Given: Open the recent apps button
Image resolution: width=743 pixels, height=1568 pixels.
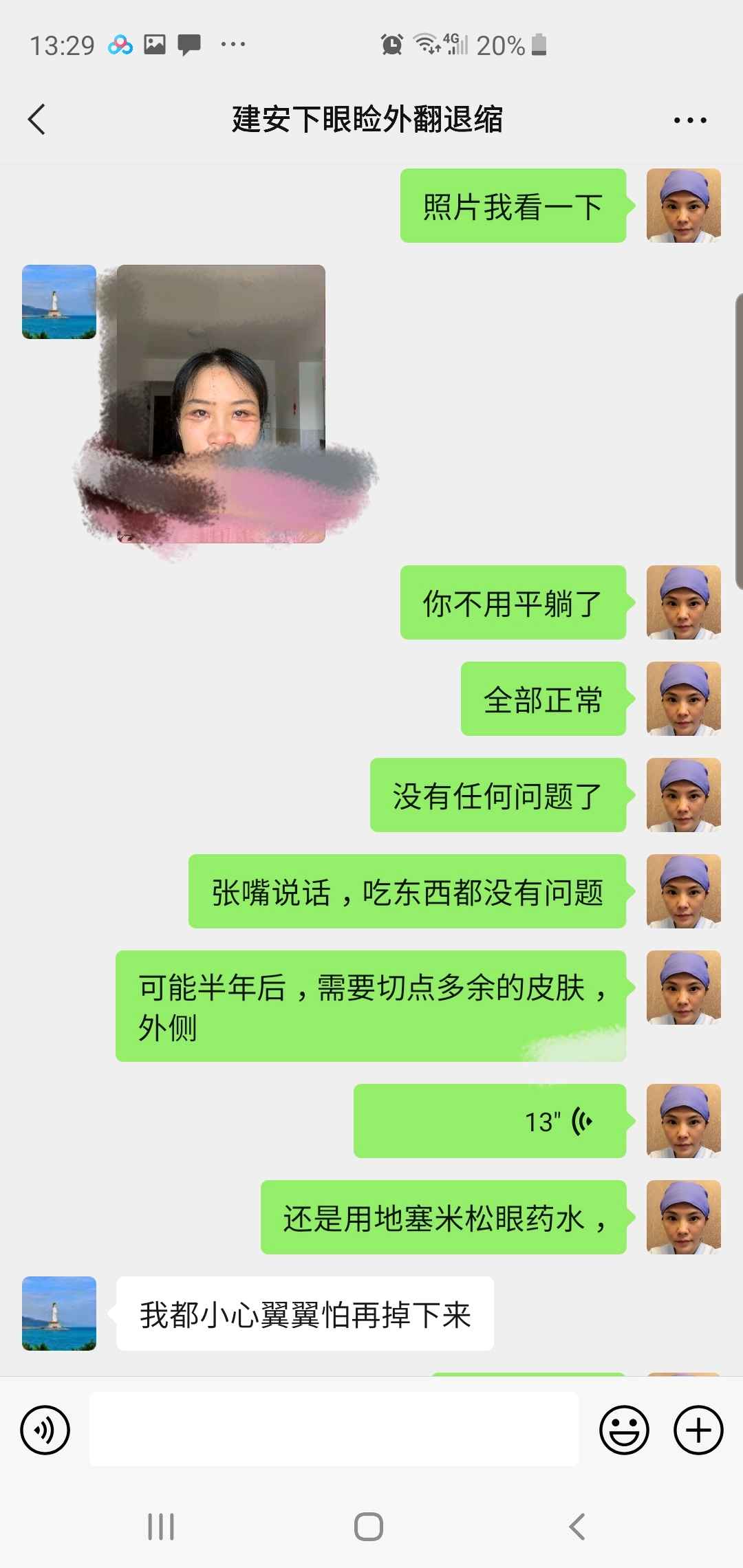Looking at the screenshot, I should tap(161, 1527).
